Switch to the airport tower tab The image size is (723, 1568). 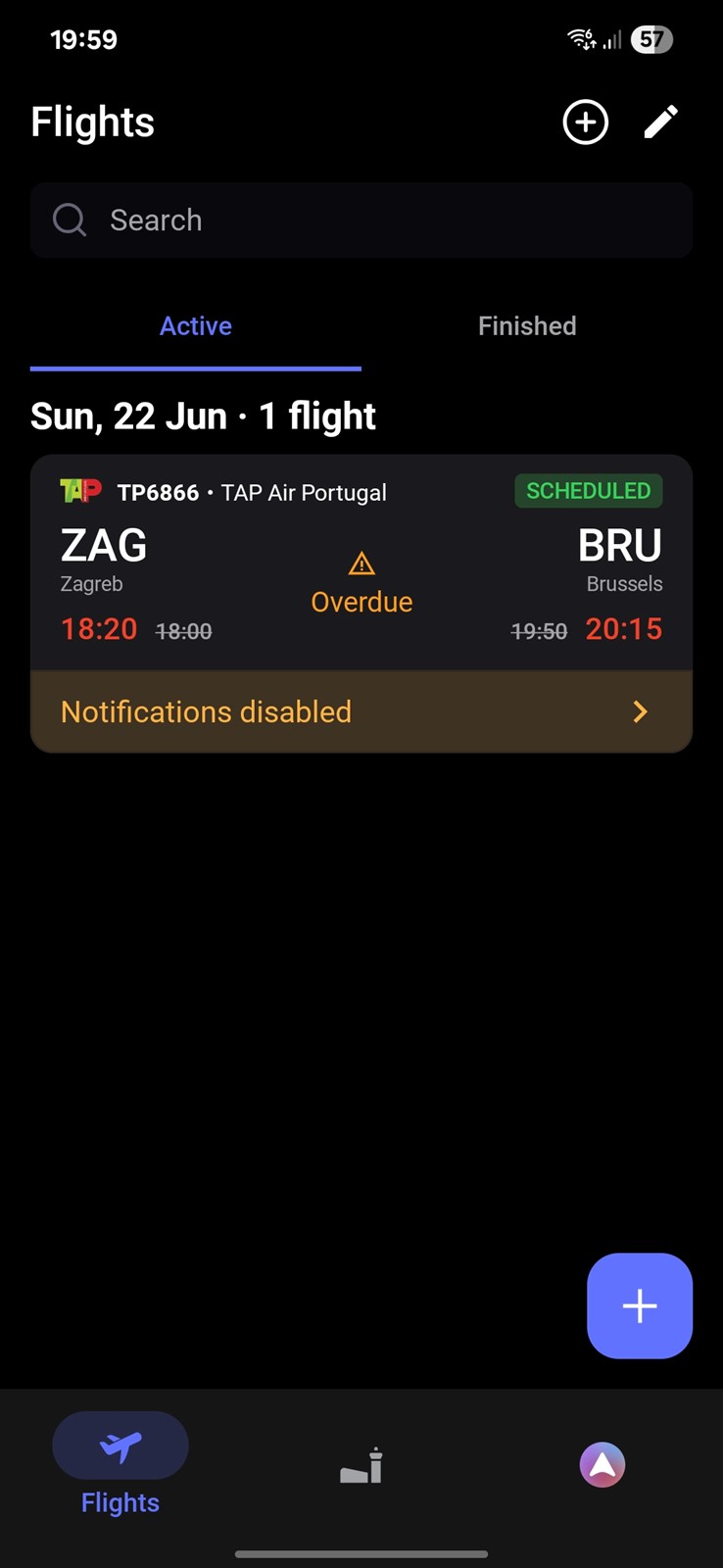tap(361, 1466)
